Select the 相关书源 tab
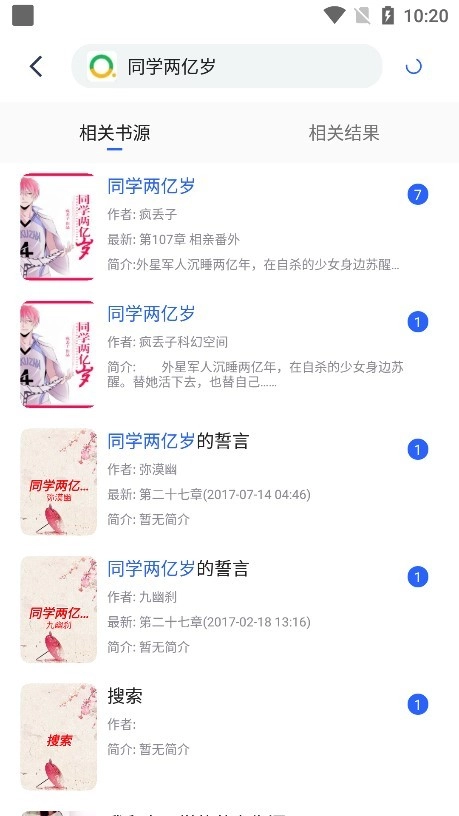 pyautogui.click(x=115, y=133)
